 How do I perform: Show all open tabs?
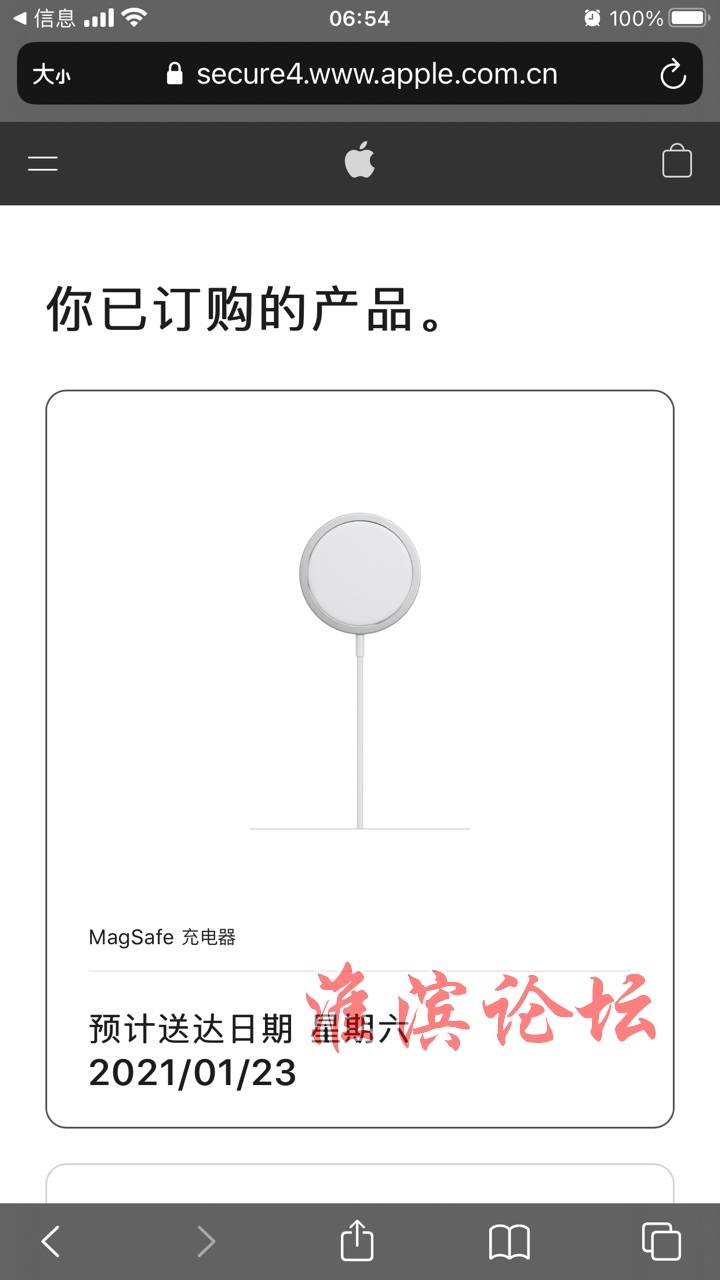(x=661, y=1241)
